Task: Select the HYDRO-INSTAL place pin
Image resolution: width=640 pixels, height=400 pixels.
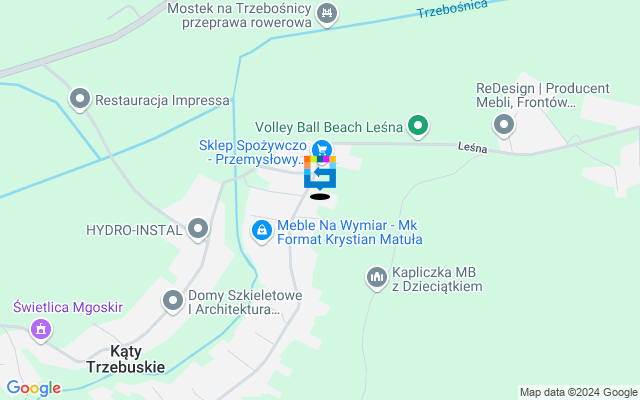Action: [198, 230]
